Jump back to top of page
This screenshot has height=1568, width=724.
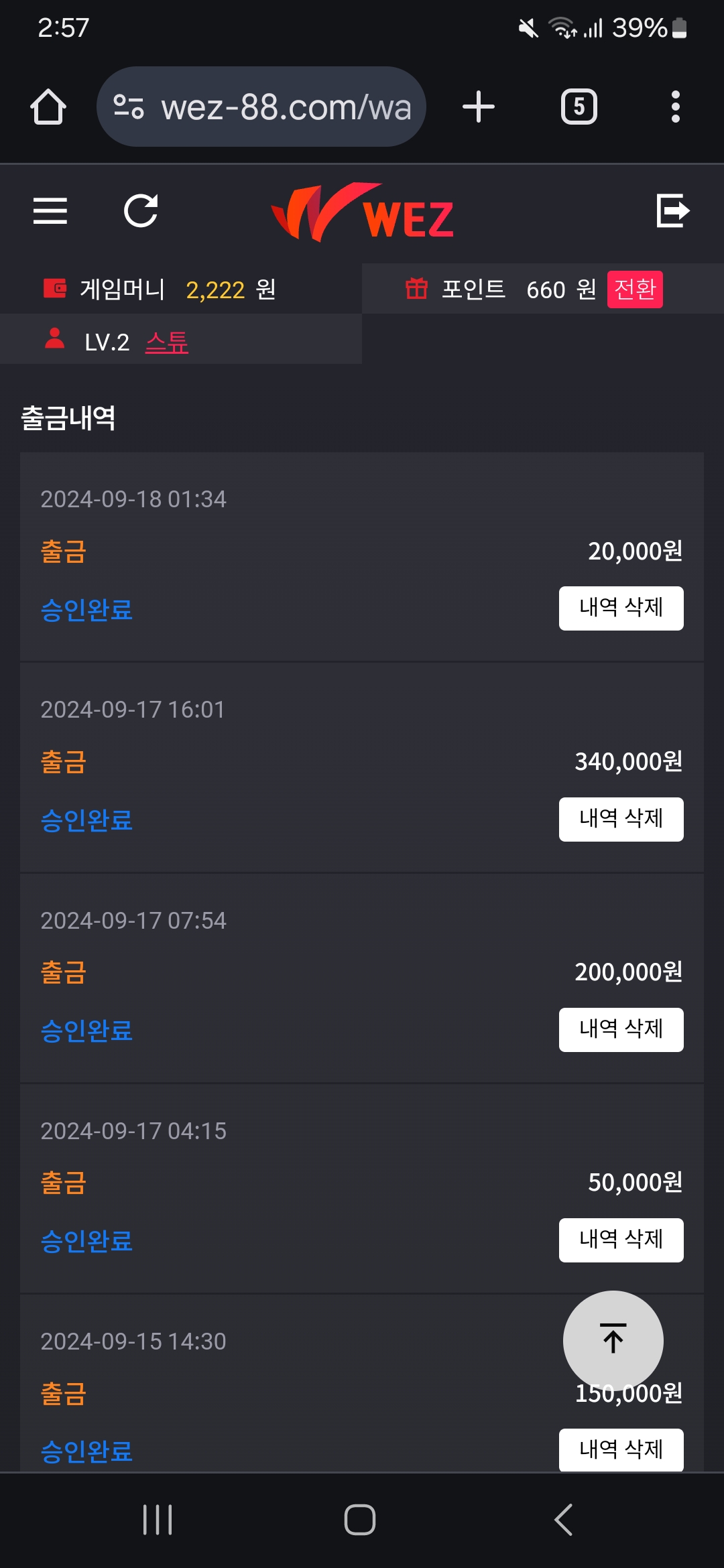coord(613,1340)
